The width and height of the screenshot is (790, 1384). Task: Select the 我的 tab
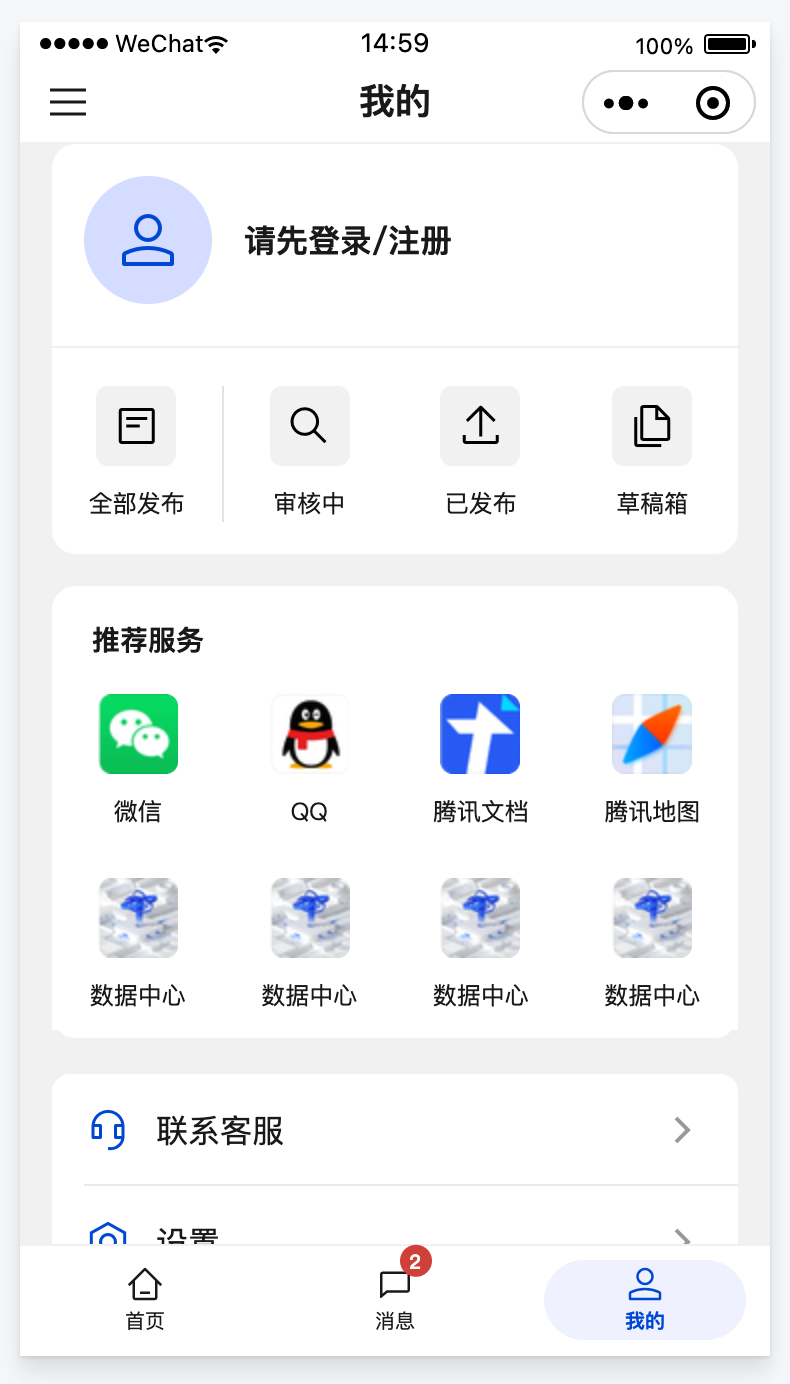pyautogui.click(x=645, y=1300)
